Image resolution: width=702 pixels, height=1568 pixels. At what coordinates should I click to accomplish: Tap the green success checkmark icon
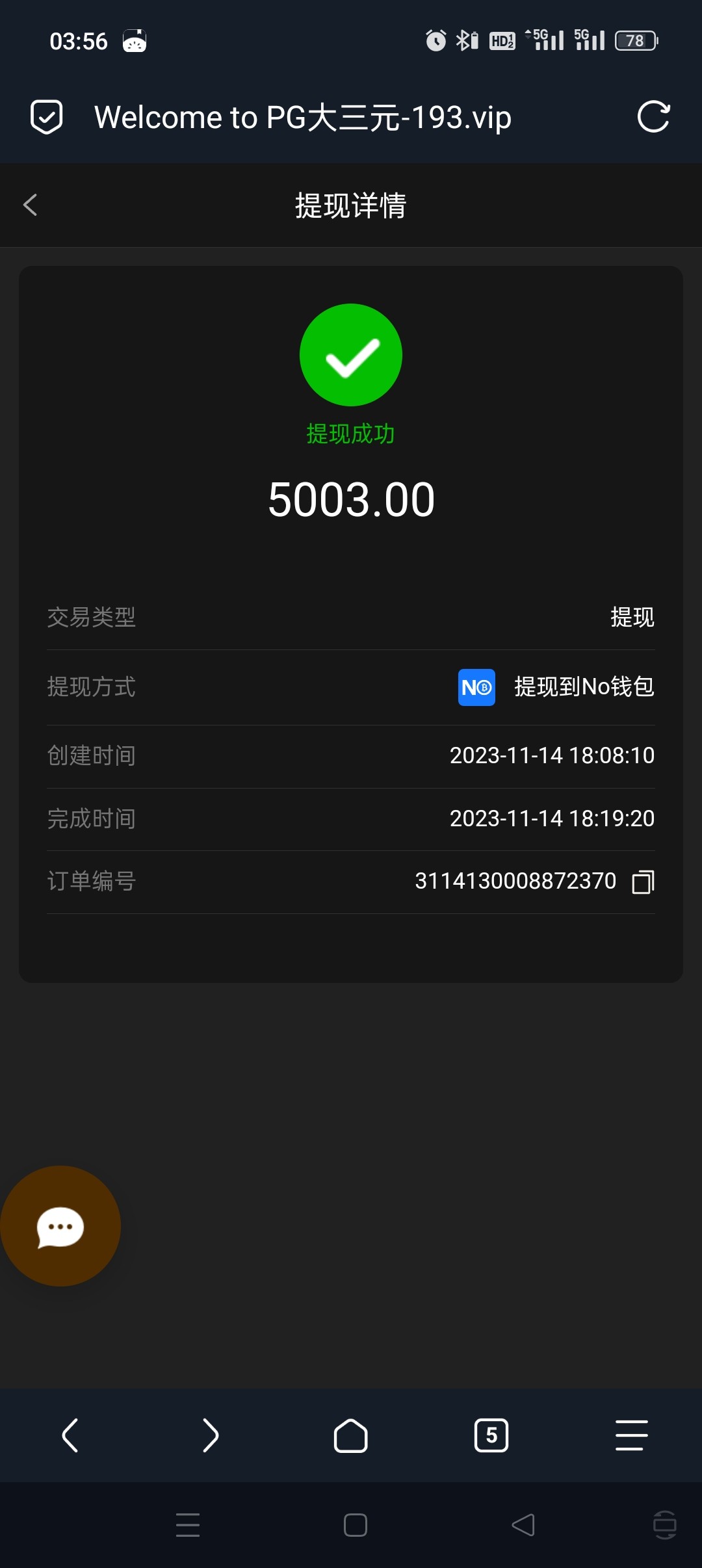(x=350, y=354)
